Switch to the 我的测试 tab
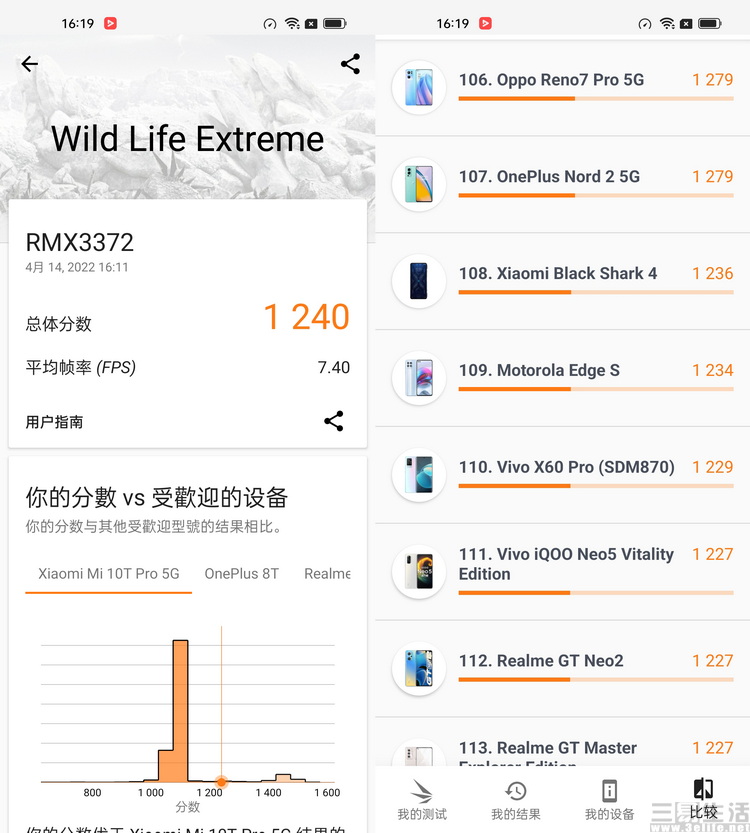This screenshot has height=833, width=750. point(422,799)
